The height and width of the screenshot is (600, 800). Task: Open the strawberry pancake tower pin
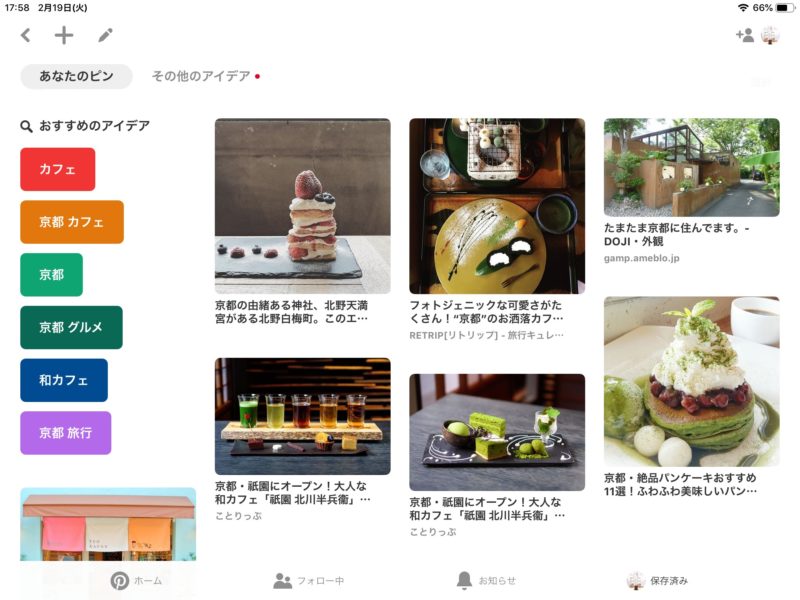302,206
